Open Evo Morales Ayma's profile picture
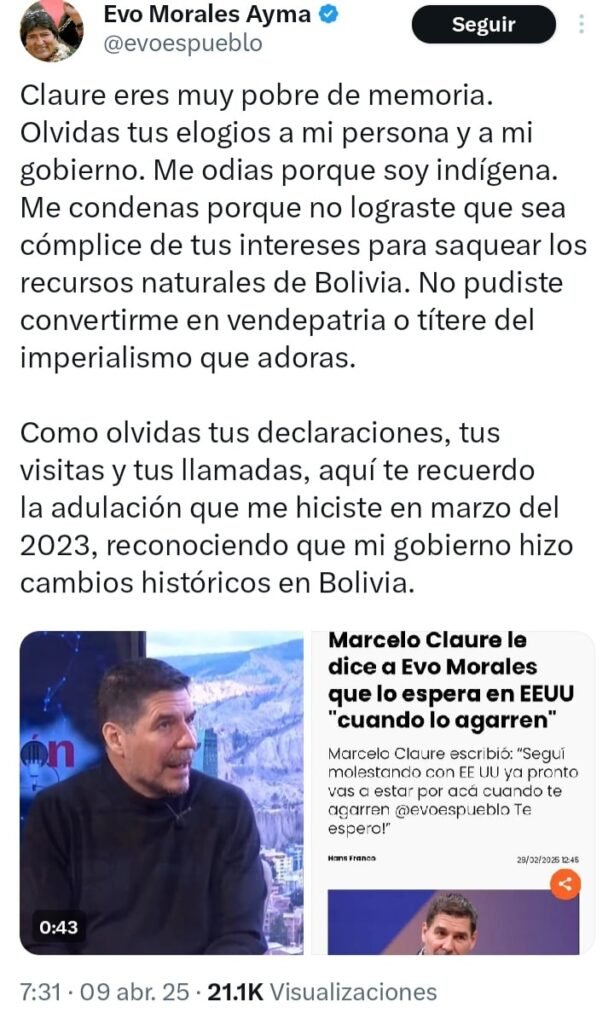614x1024 pixels. (x=51, y=30)
